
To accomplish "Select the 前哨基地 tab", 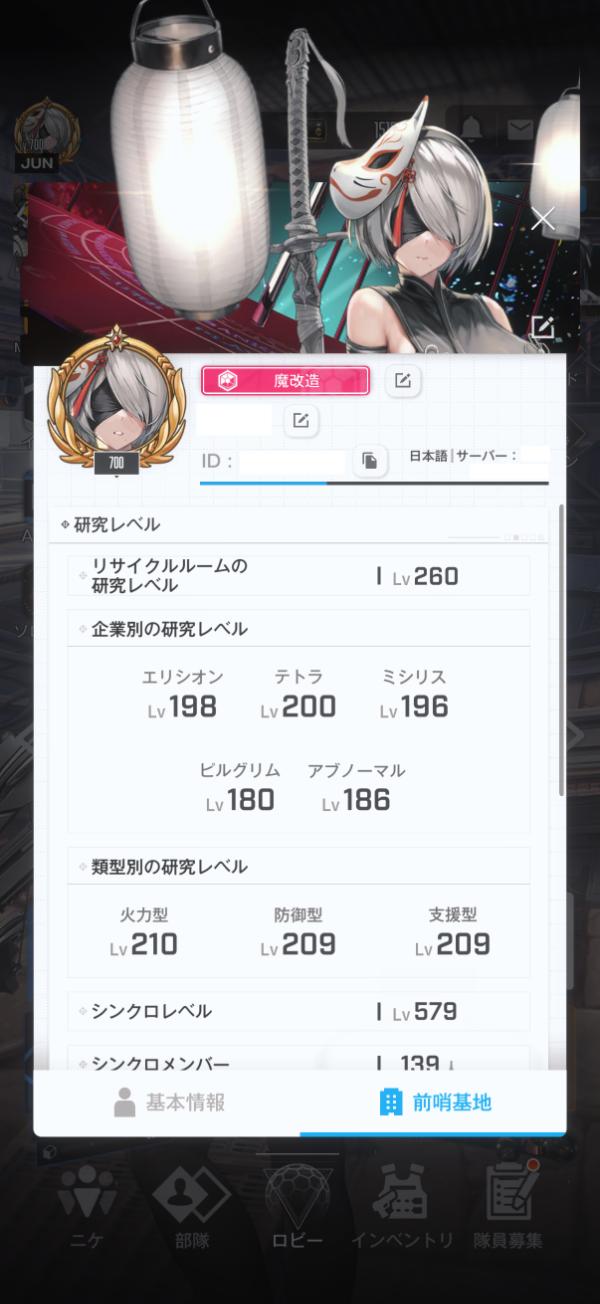I will (x=434, y=1103).
